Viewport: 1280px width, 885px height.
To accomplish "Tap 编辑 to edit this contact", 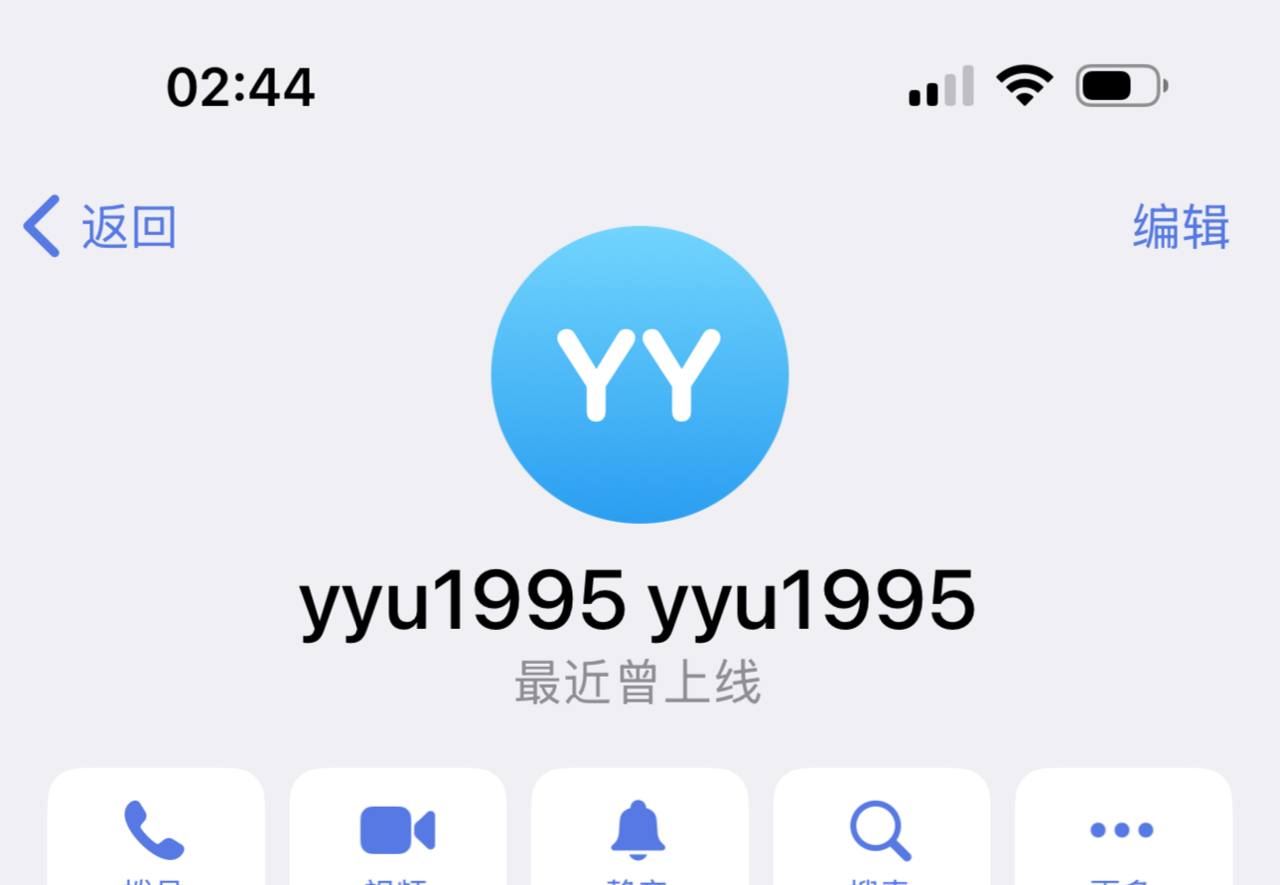I will click(1180, 227).
